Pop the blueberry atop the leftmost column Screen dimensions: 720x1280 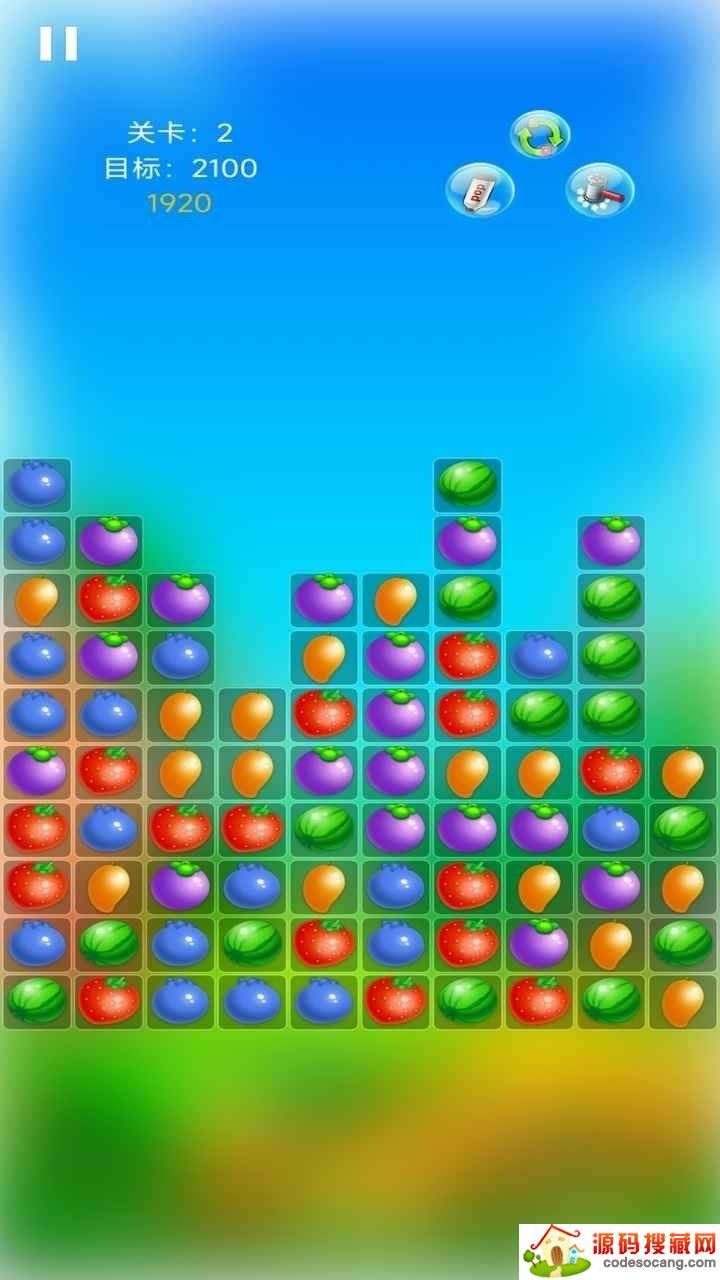[37, 485]
